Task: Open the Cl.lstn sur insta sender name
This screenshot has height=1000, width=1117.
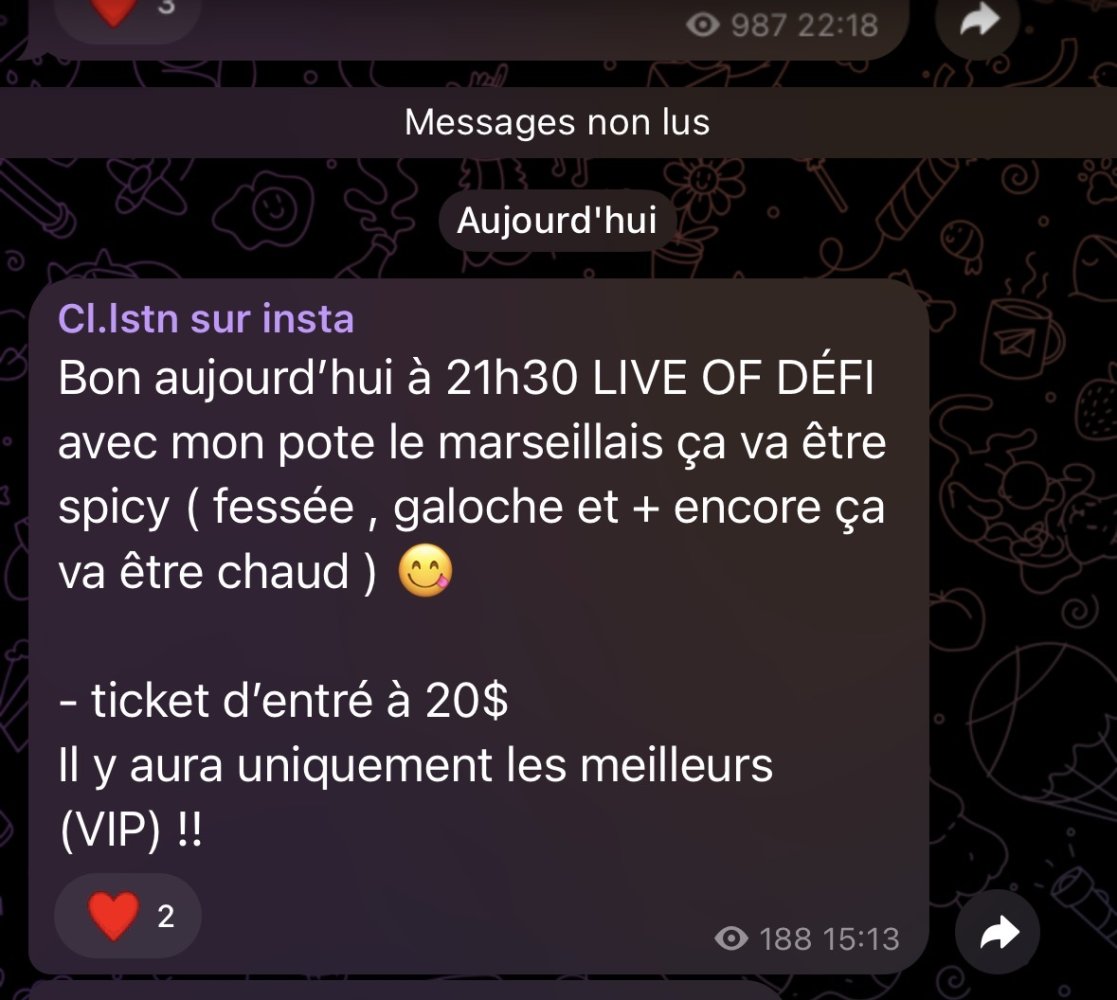Action: tap(206, 319)
